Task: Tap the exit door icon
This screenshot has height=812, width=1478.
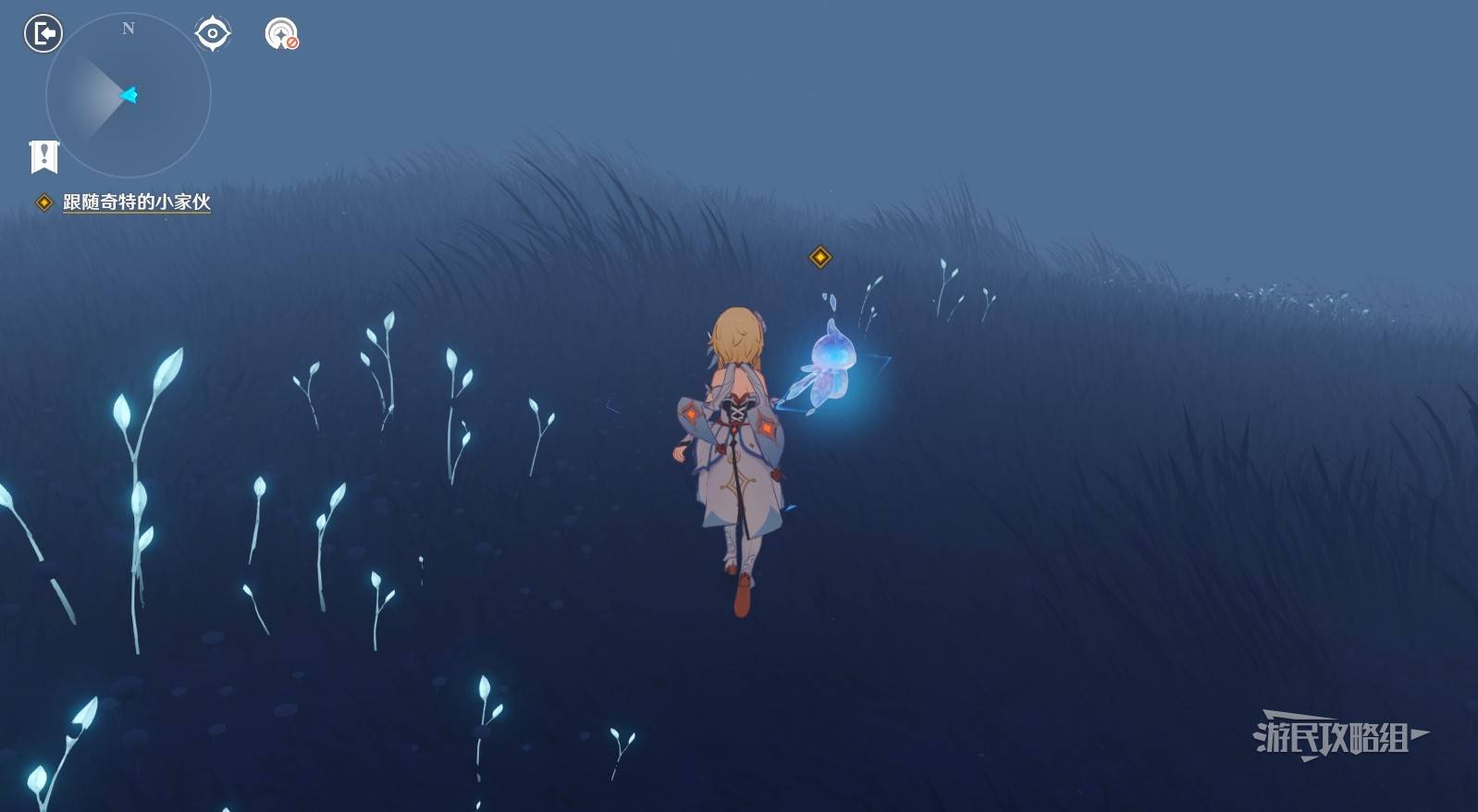Action: coord(43,34)
